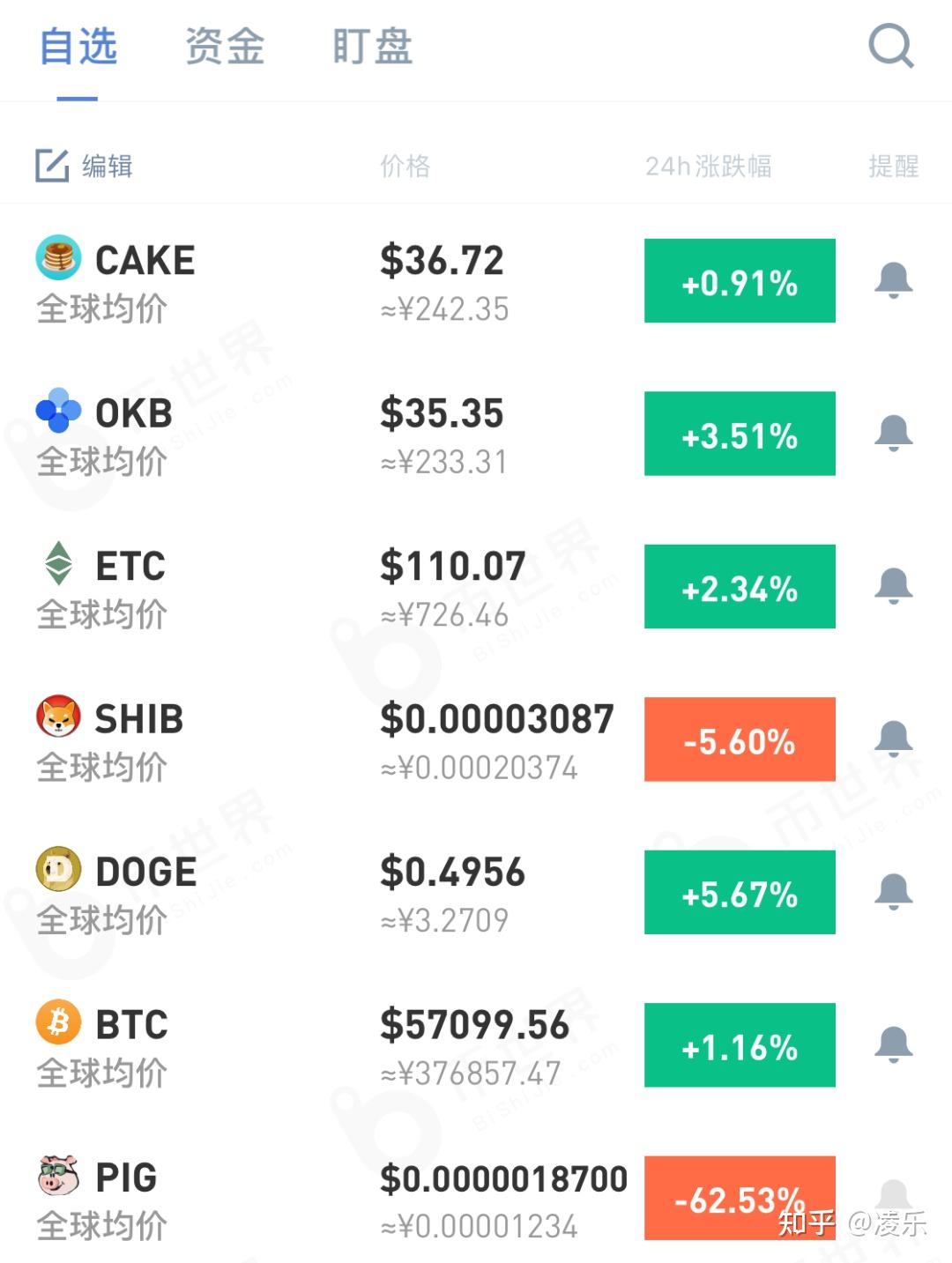This screenshot has height=1263, width=952.
Task: Tap the reminder bell for BTC
Action: (x=893, y=1044)
